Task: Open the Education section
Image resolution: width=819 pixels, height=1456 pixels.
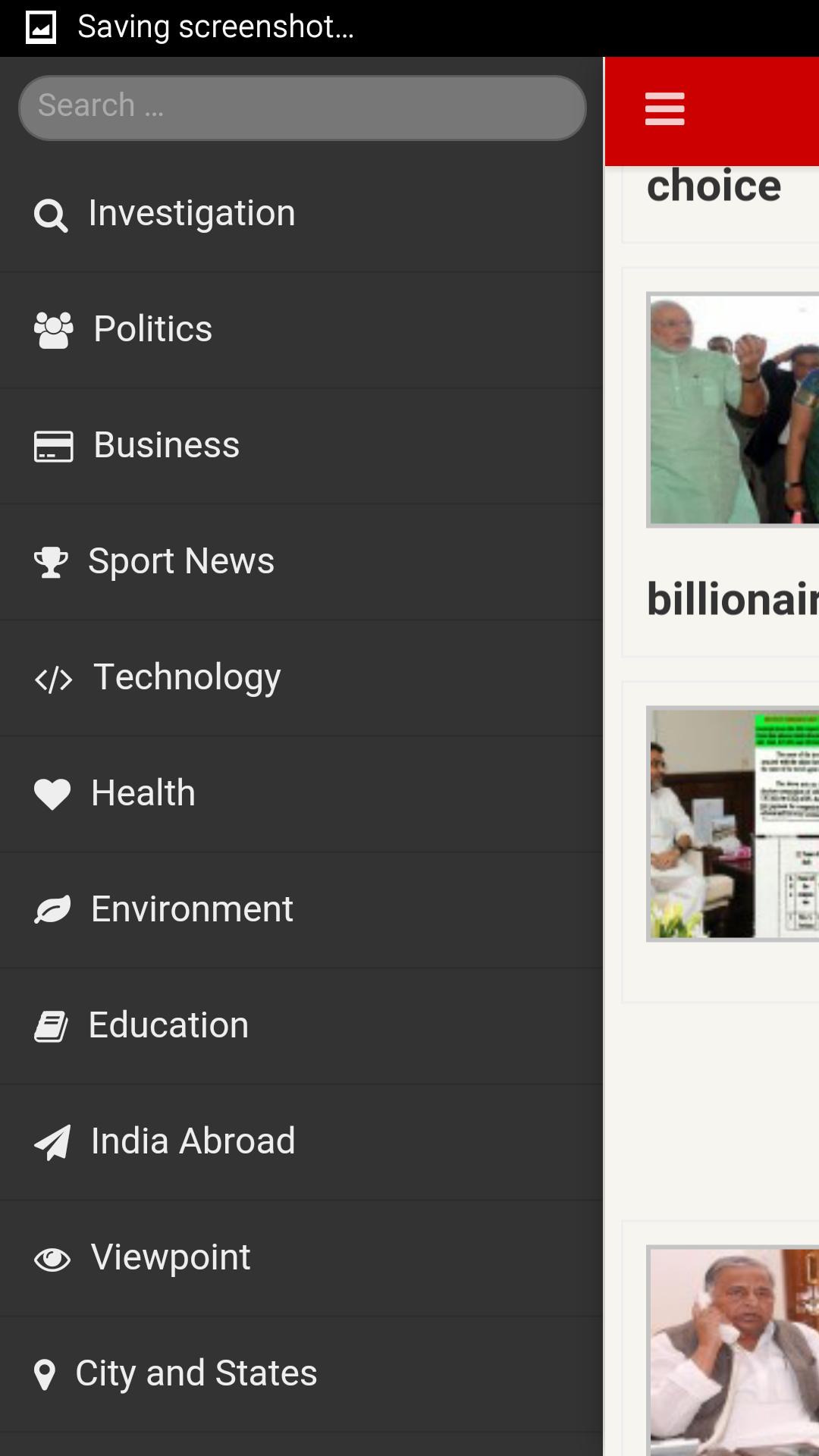Action: pyautogui.click(x=168, y=1025)
